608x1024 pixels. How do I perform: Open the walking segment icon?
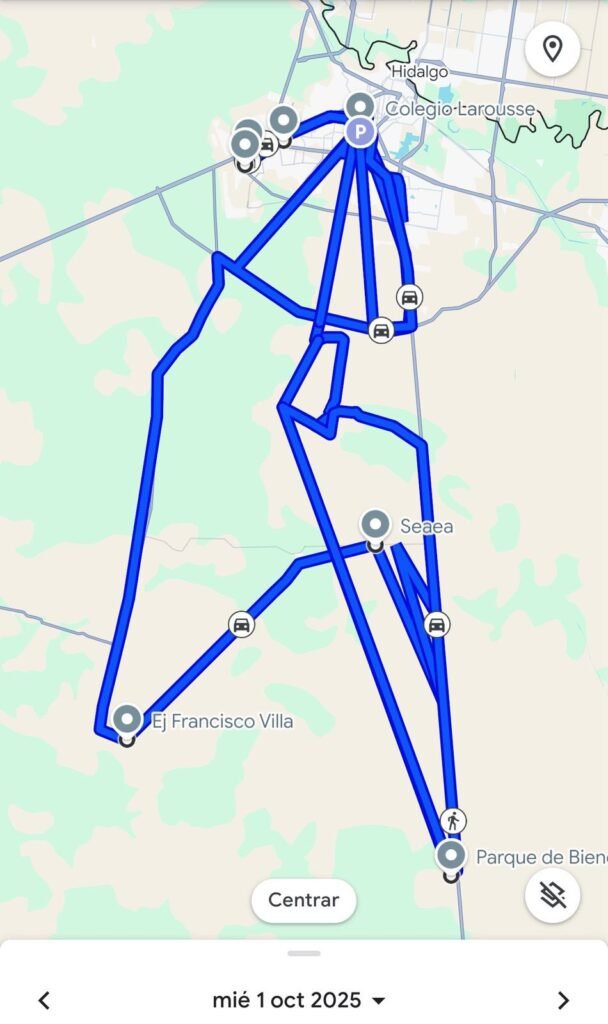(454, 821)
